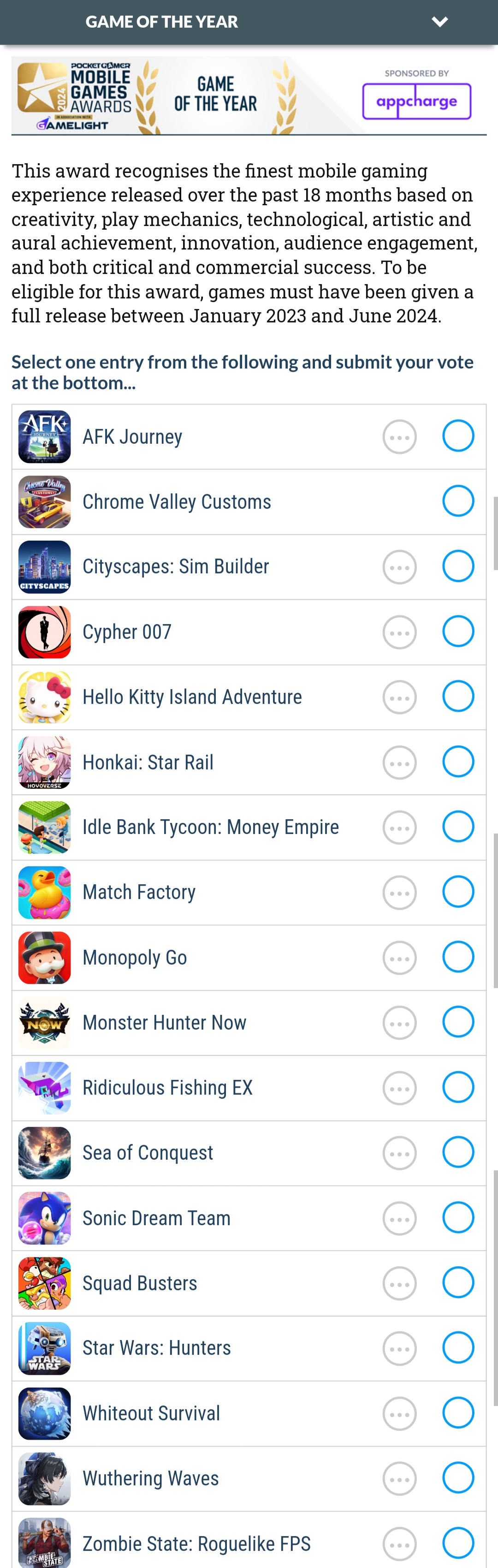The image size is (498, 1568).
Task: View more about Star Wars: Hunters
Action: click(x=399, y=1348)
